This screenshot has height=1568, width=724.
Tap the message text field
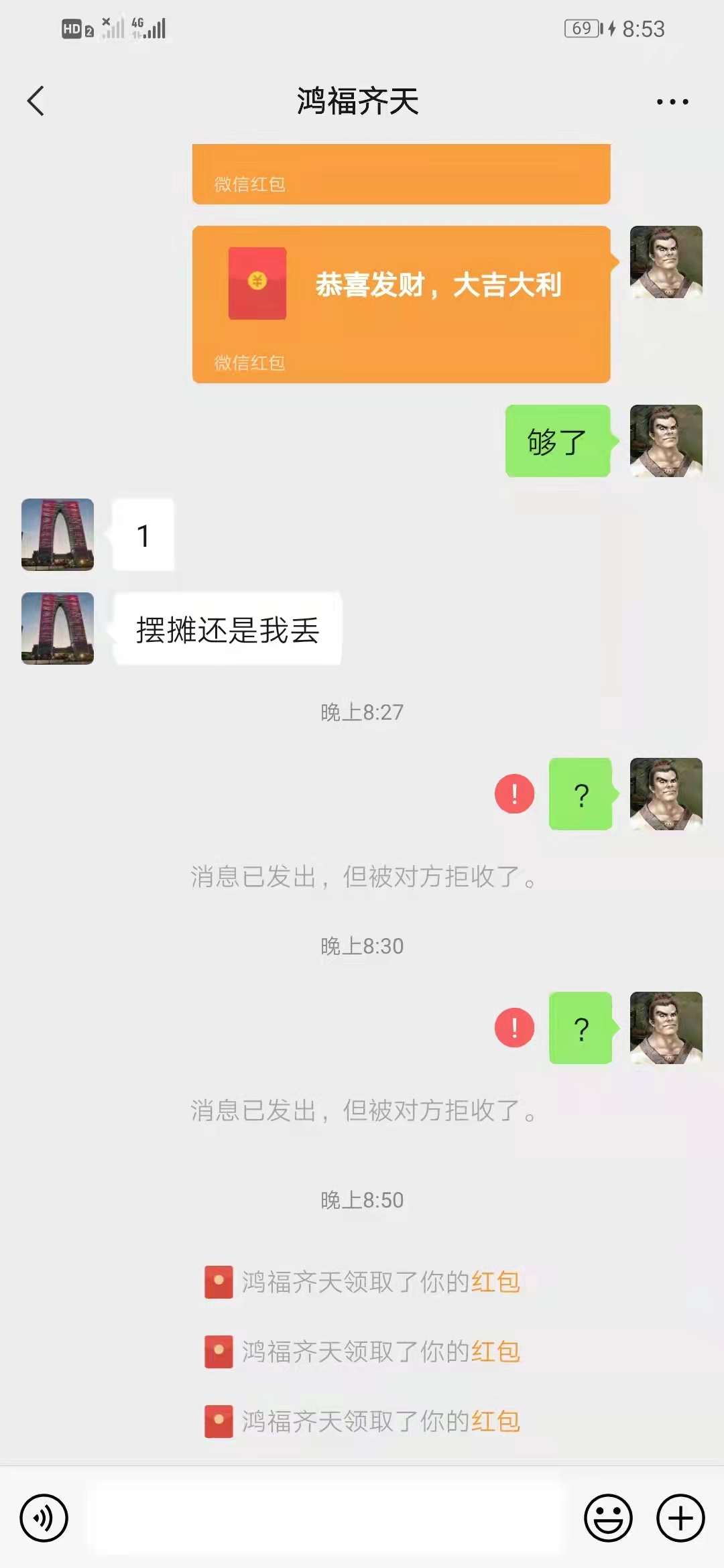(x=327, y=1518)
